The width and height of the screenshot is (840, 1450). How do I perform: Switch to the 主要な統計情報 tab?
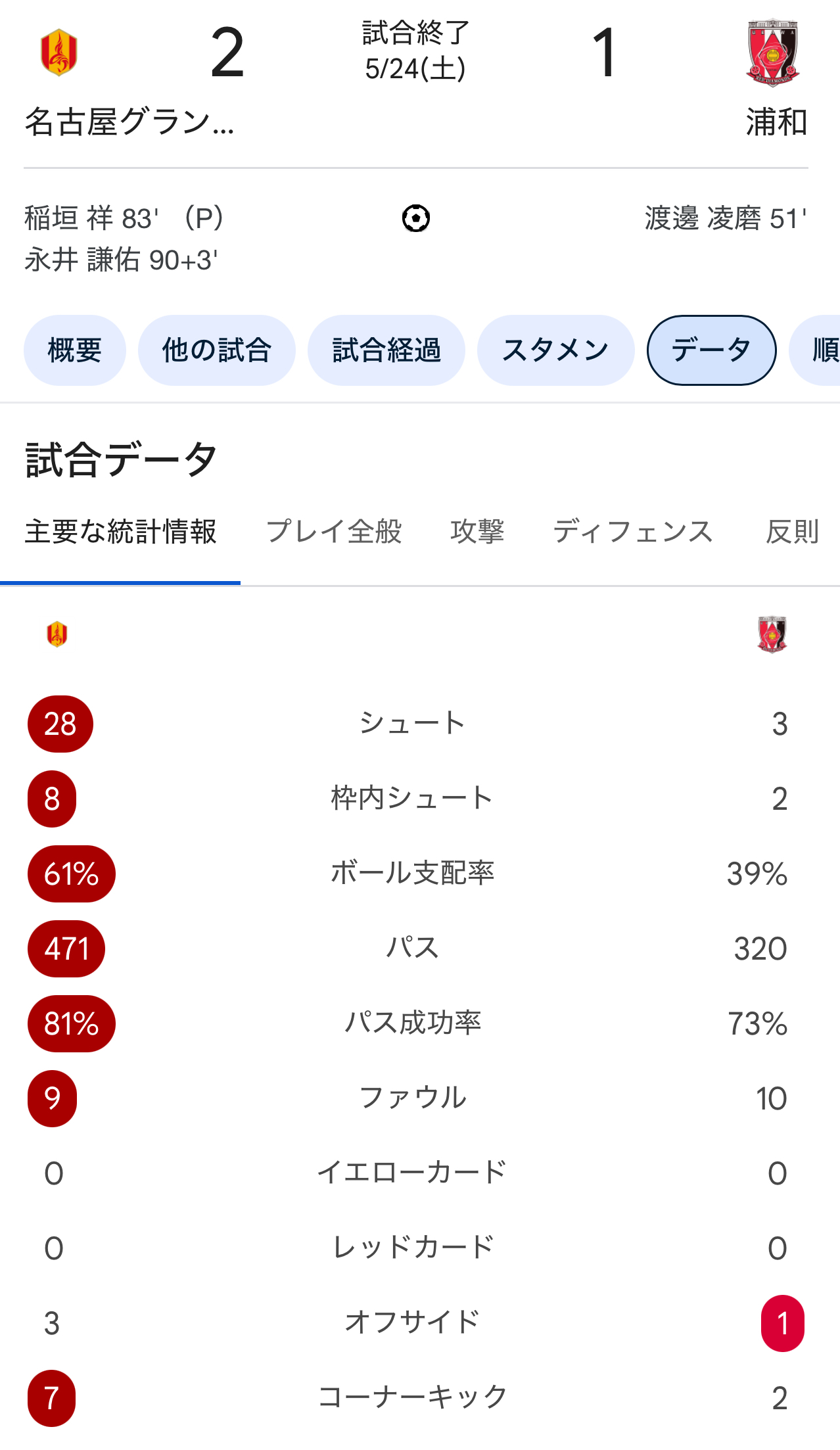120,532
